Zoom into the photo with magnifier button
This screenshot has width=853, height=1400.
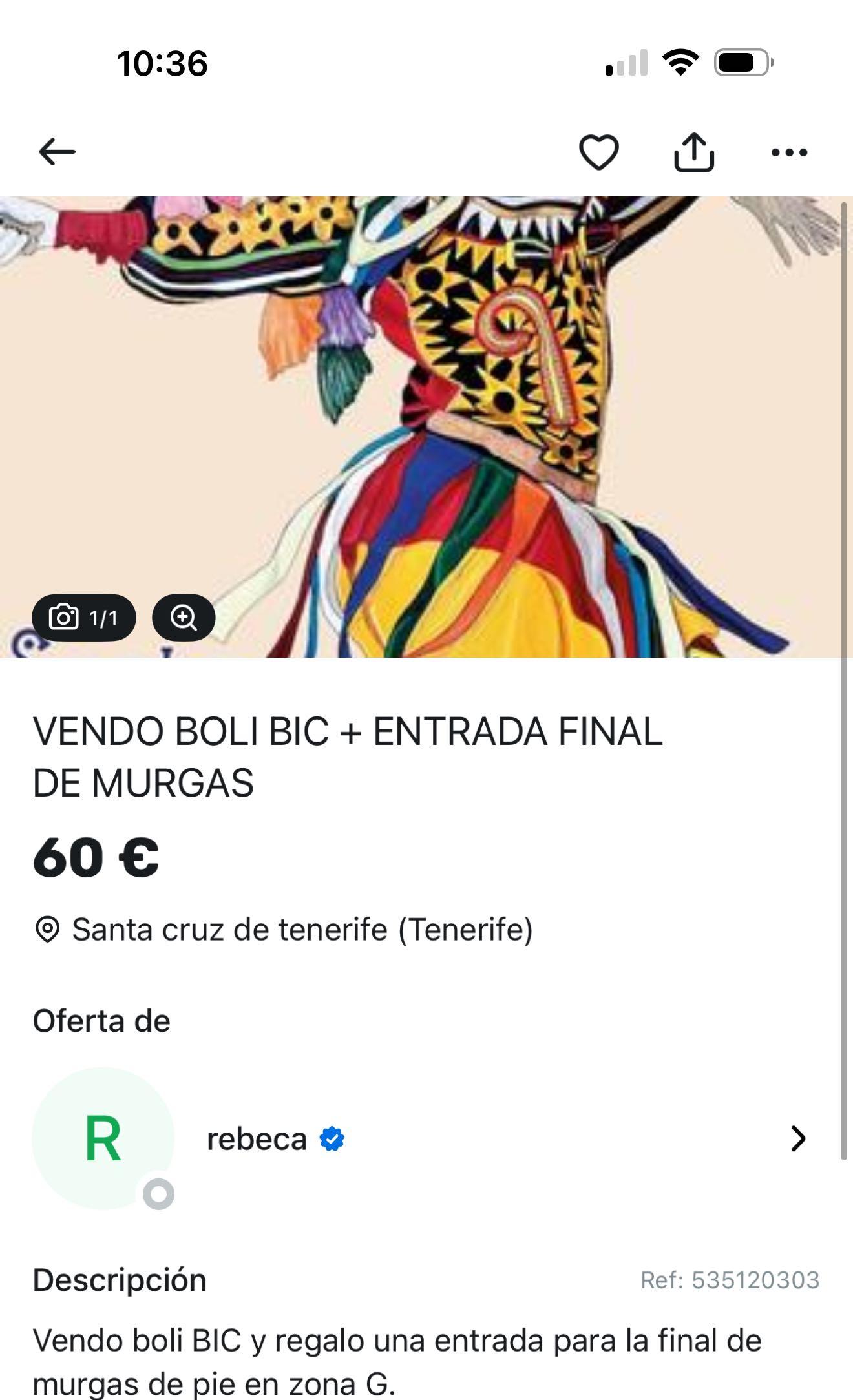click(184, 618)
